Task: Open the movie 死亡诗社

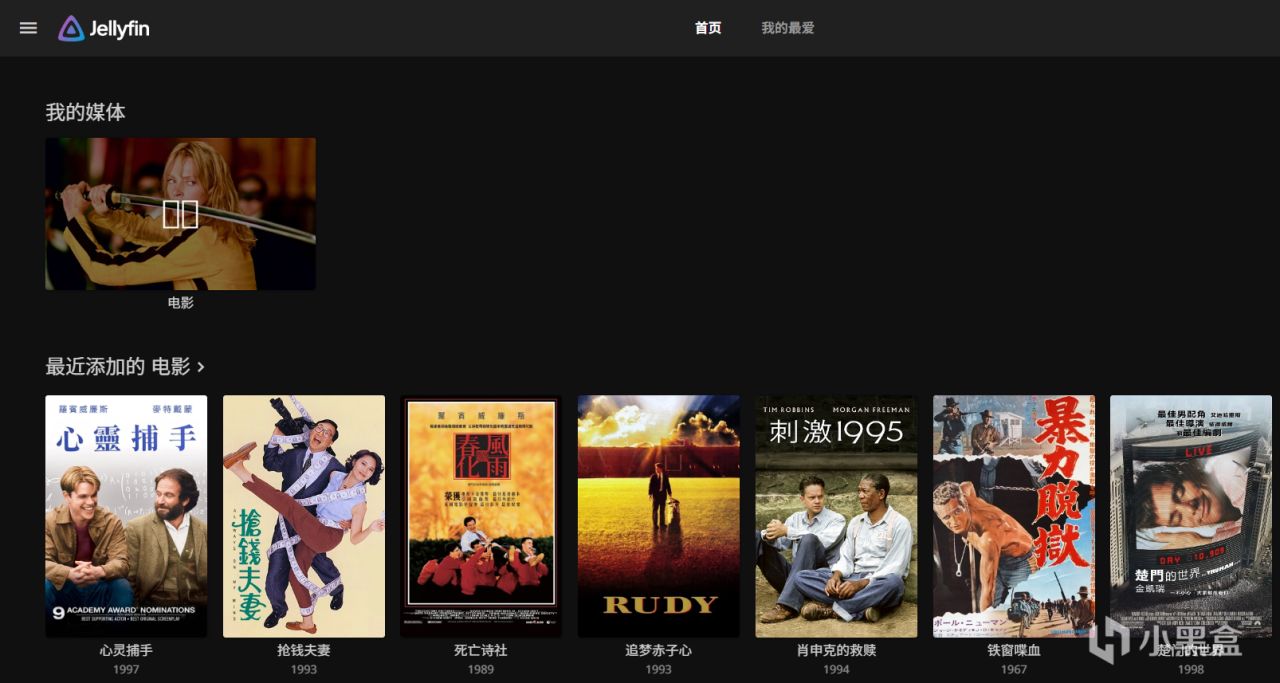Action: 481,516
